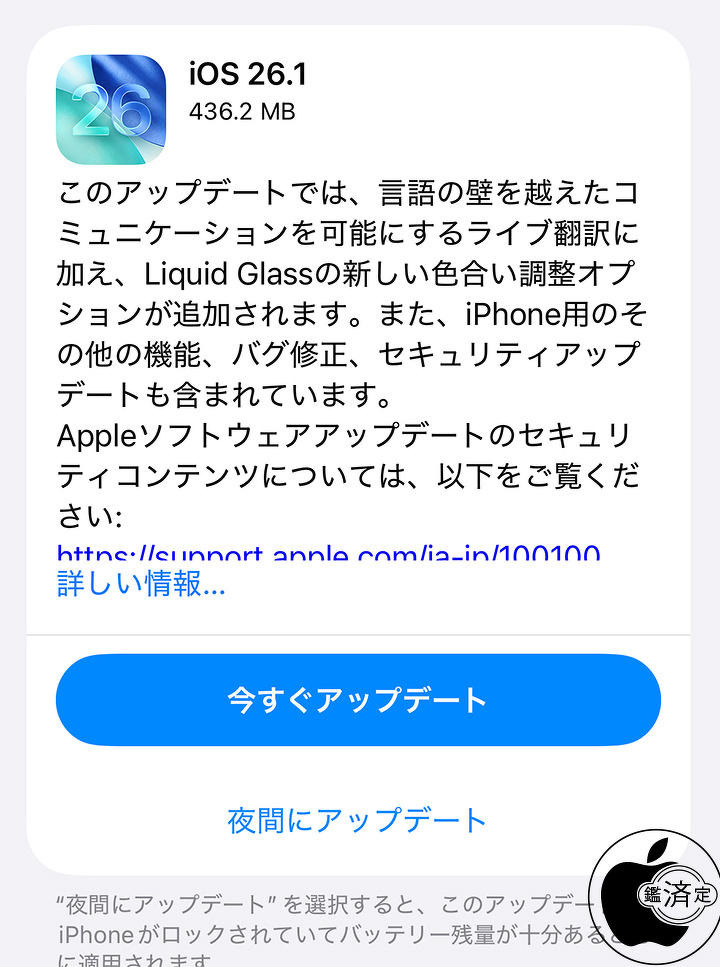Open the support.apple.com security link
This screenshot has width=720, height=967.
tap(328, 553)
